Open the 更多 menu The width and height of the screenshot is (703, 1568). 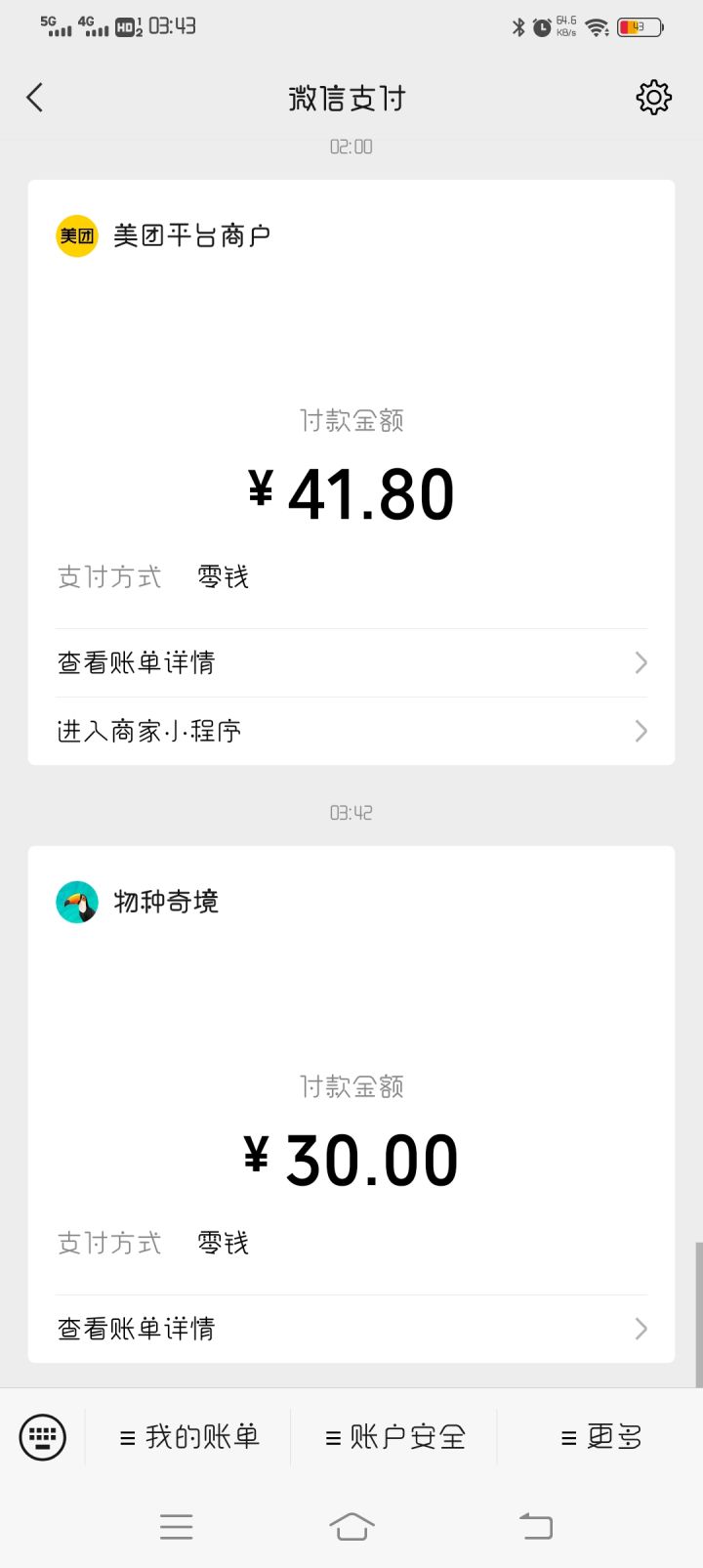(600, 1437)
